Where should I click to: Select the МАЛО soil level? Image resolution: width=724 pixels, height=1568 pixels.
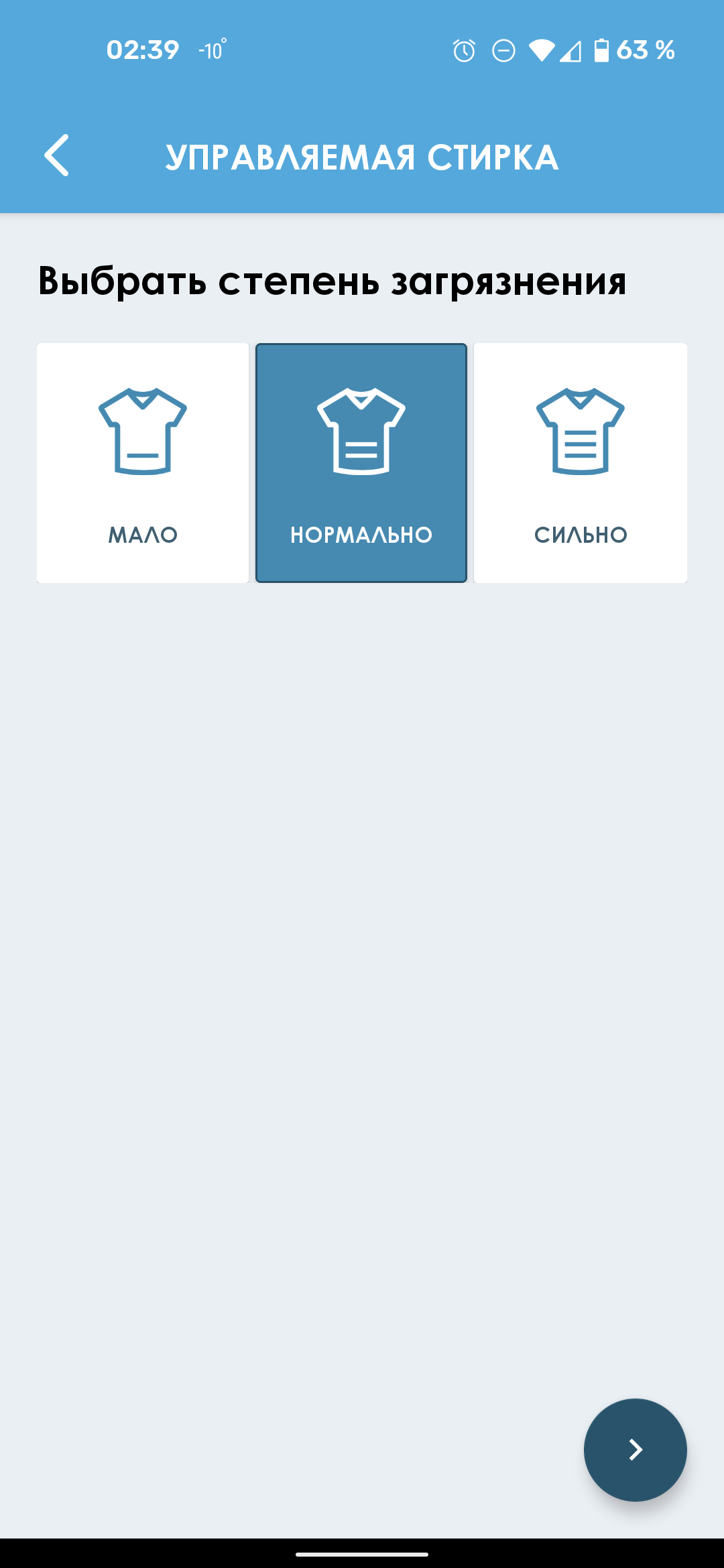(143, 463)
